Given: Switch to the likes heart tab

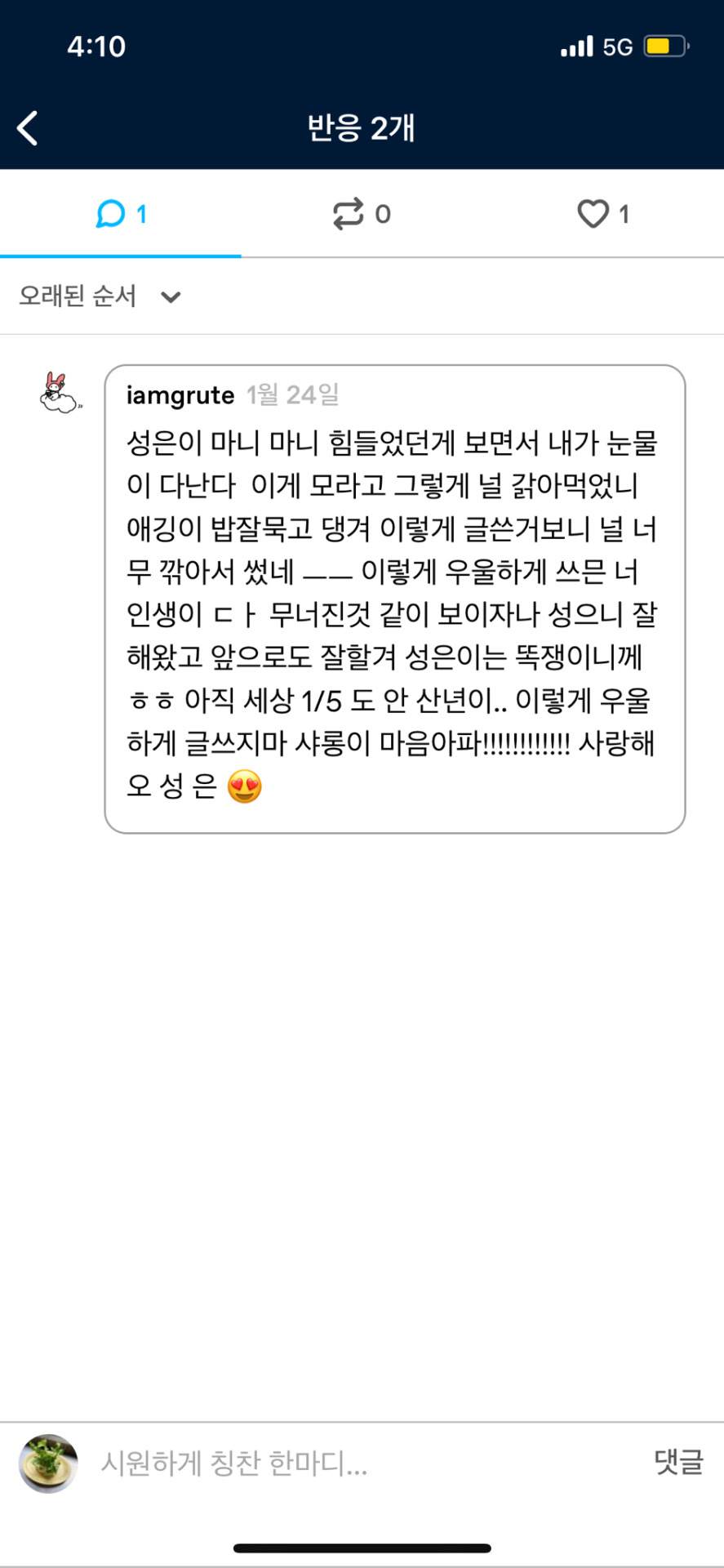Looking at the screenshot, I should pyautogui.click(x=602, y=214).
